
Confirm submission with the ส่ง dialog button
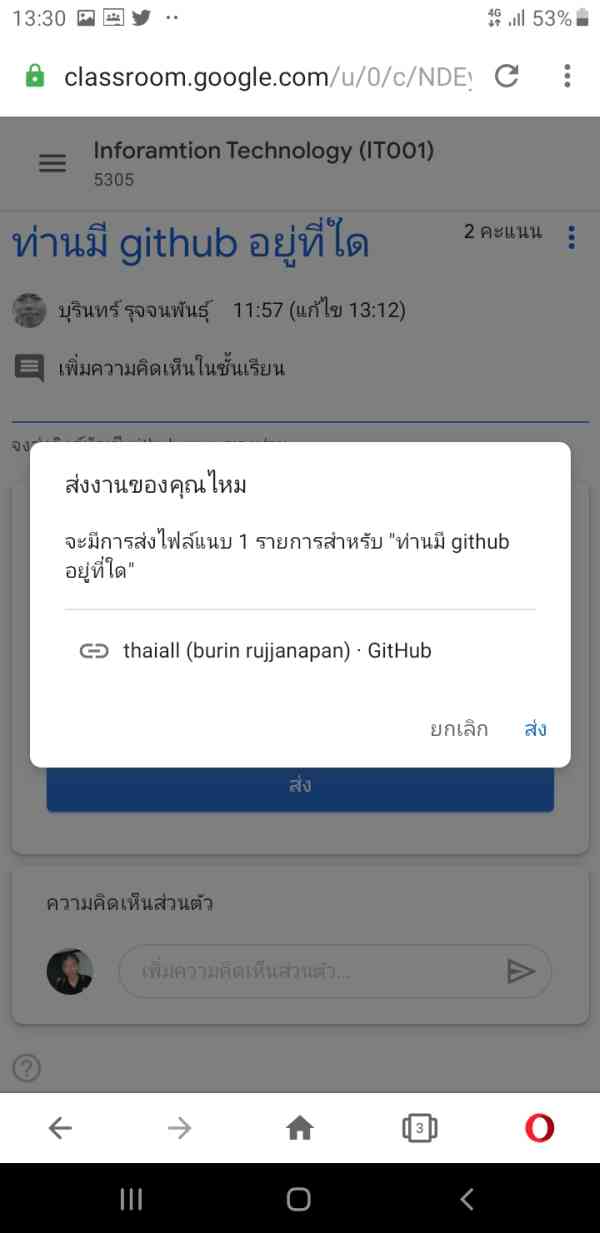[x=535, y=729]
